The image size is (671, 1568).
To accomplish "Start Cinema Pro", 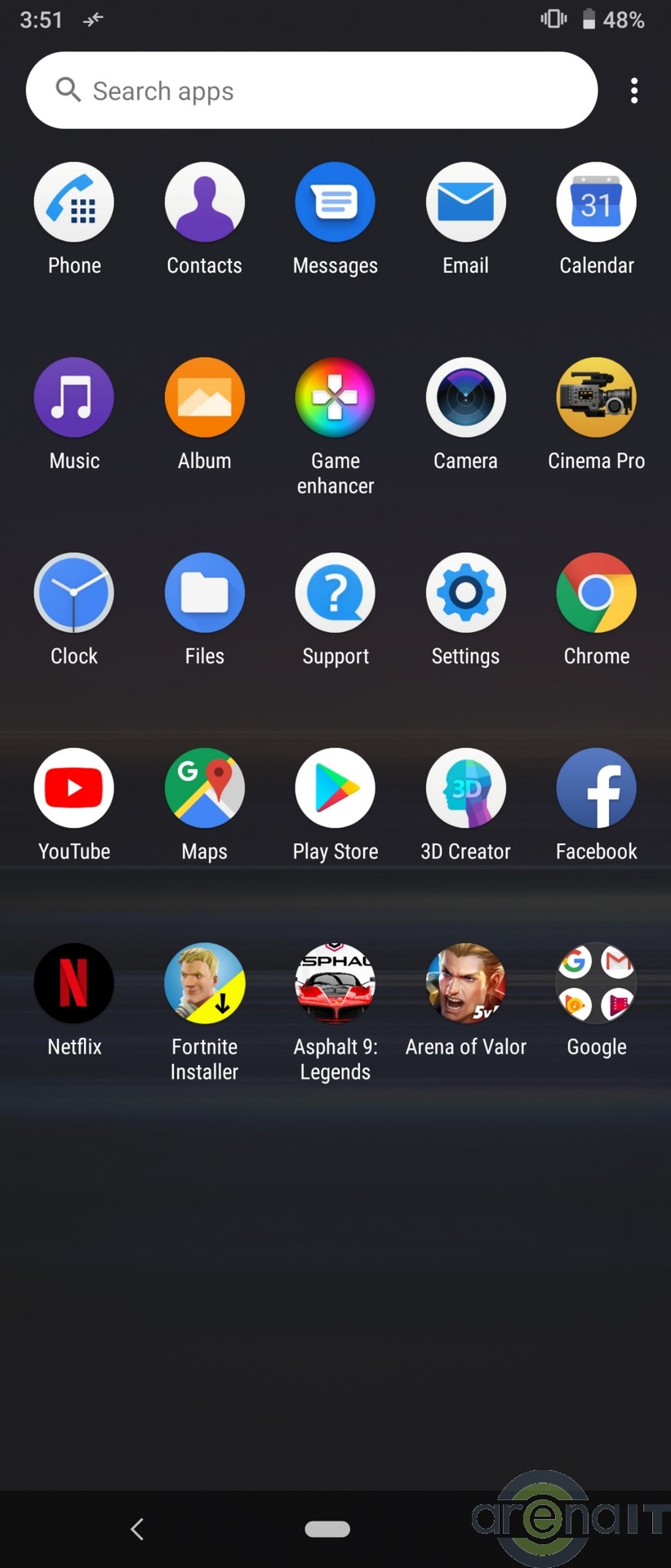I will 596,398.
